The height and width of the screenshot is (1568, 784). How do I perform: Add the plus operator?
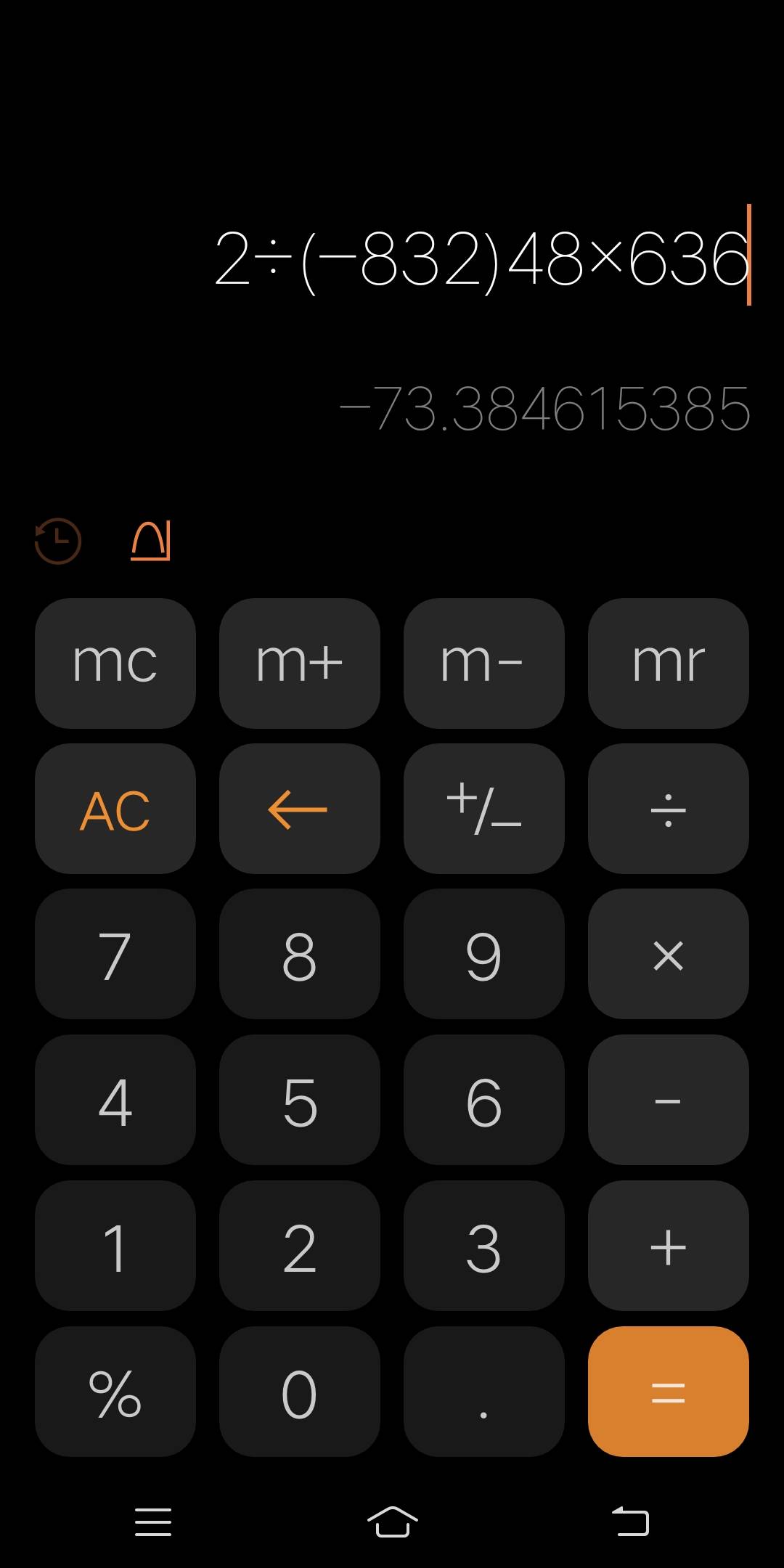click(669, 1246)
